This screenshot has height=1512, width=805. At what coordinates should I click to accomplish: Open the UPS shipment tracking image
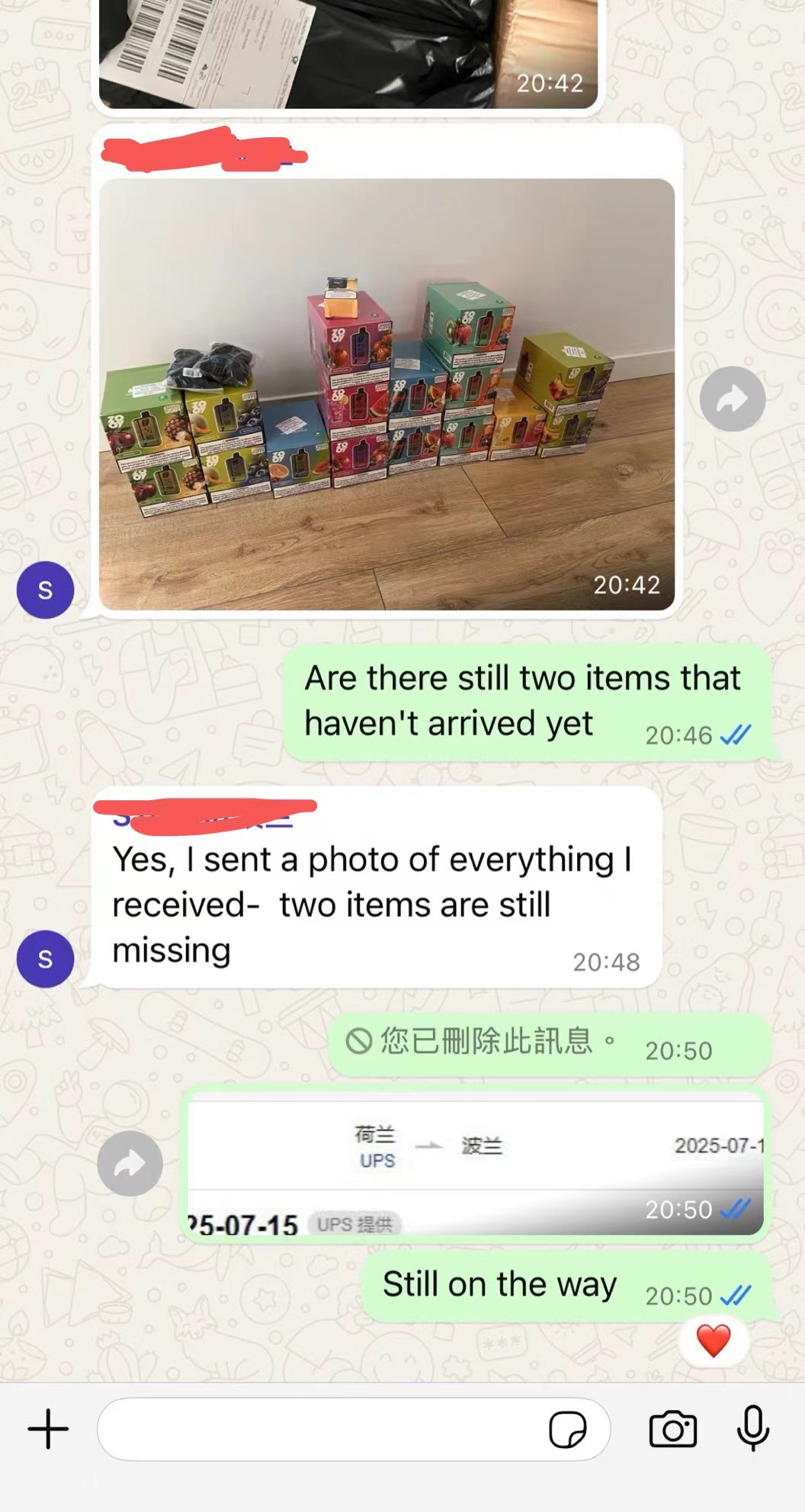point(474,1164)
